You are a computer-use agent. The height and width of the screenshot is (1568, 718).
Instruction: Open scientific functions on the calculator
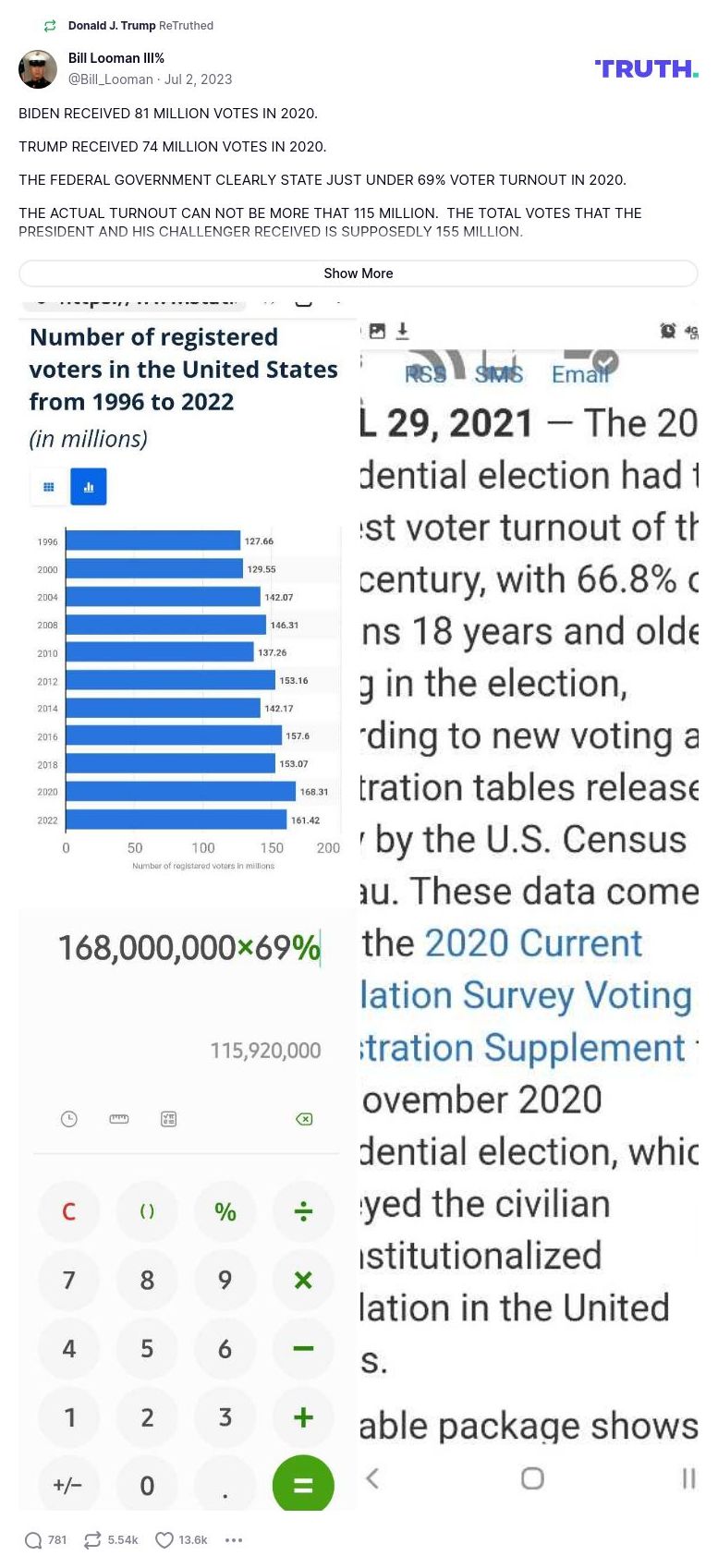[x=168, y=1118]
